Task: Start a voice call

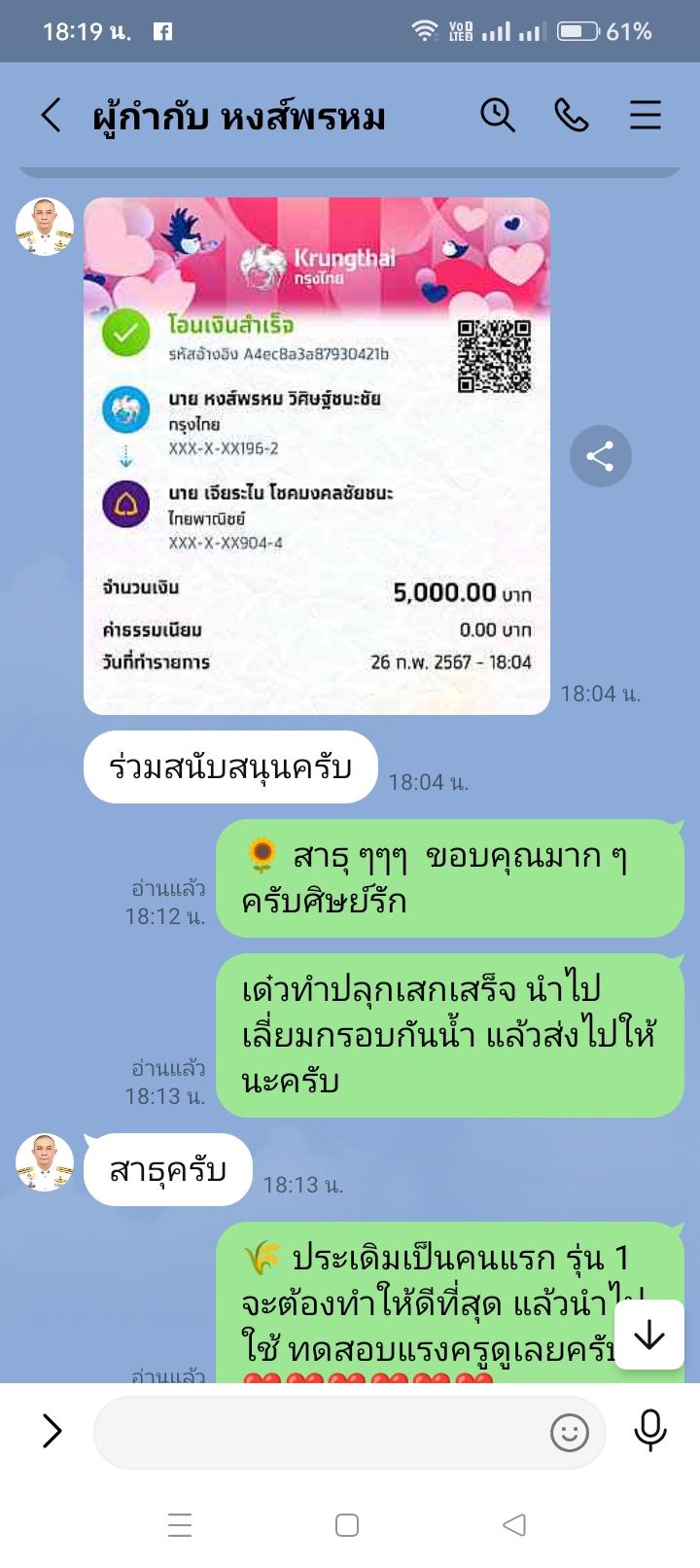Action: tap(572, 116)
